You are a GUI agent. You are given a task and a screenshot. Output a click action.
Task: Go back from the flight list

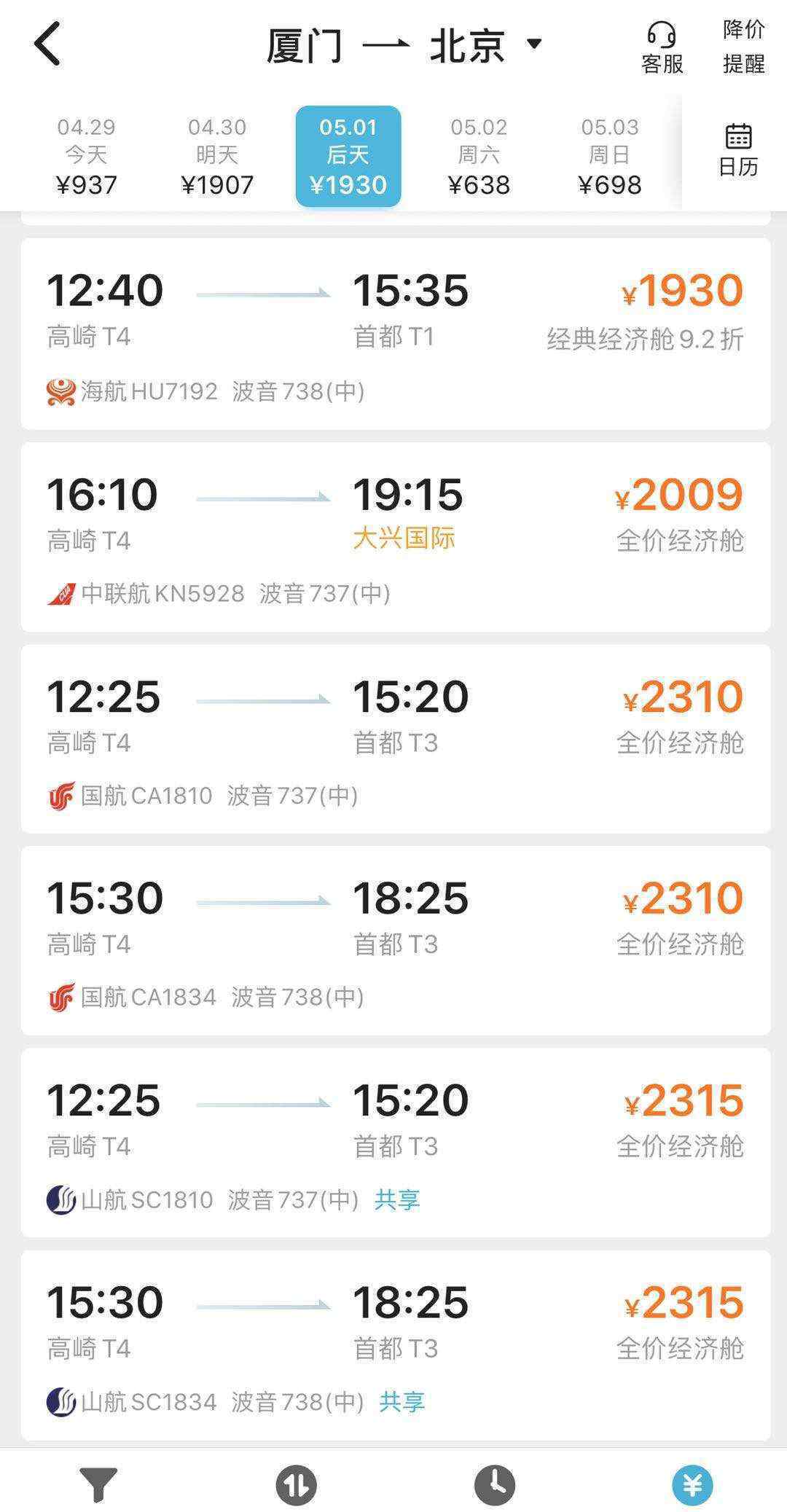[x=48, y=44]
